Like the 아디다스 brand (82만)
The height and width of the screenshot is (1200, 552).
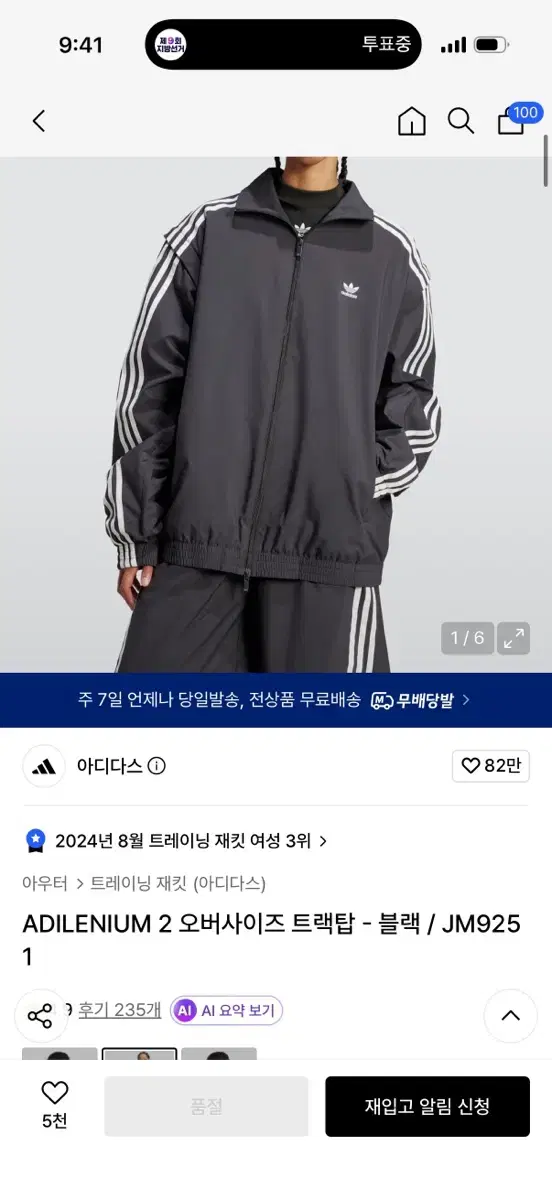(490, 766)
